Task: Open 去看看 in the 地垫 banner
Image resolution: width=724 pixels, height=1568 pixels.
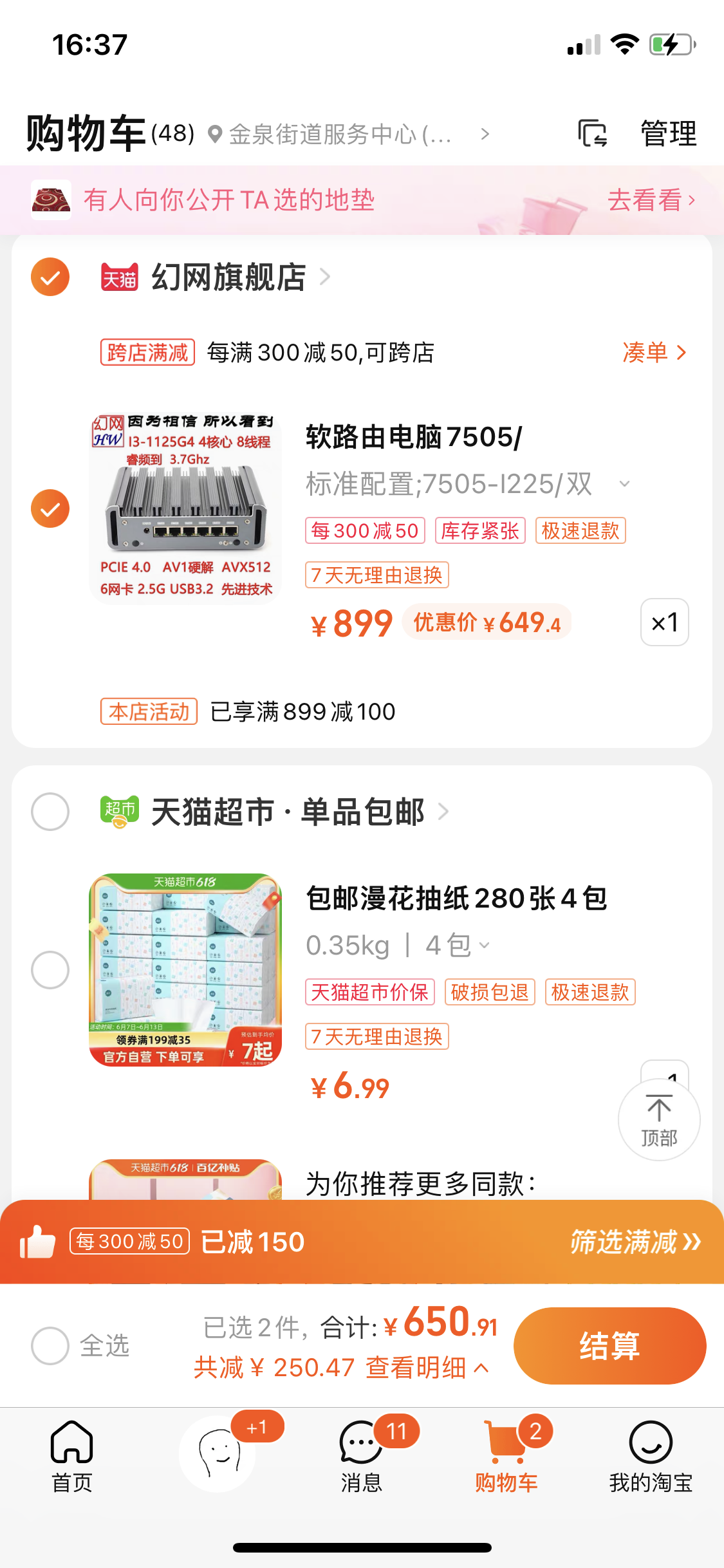Action: coord(650,200)
